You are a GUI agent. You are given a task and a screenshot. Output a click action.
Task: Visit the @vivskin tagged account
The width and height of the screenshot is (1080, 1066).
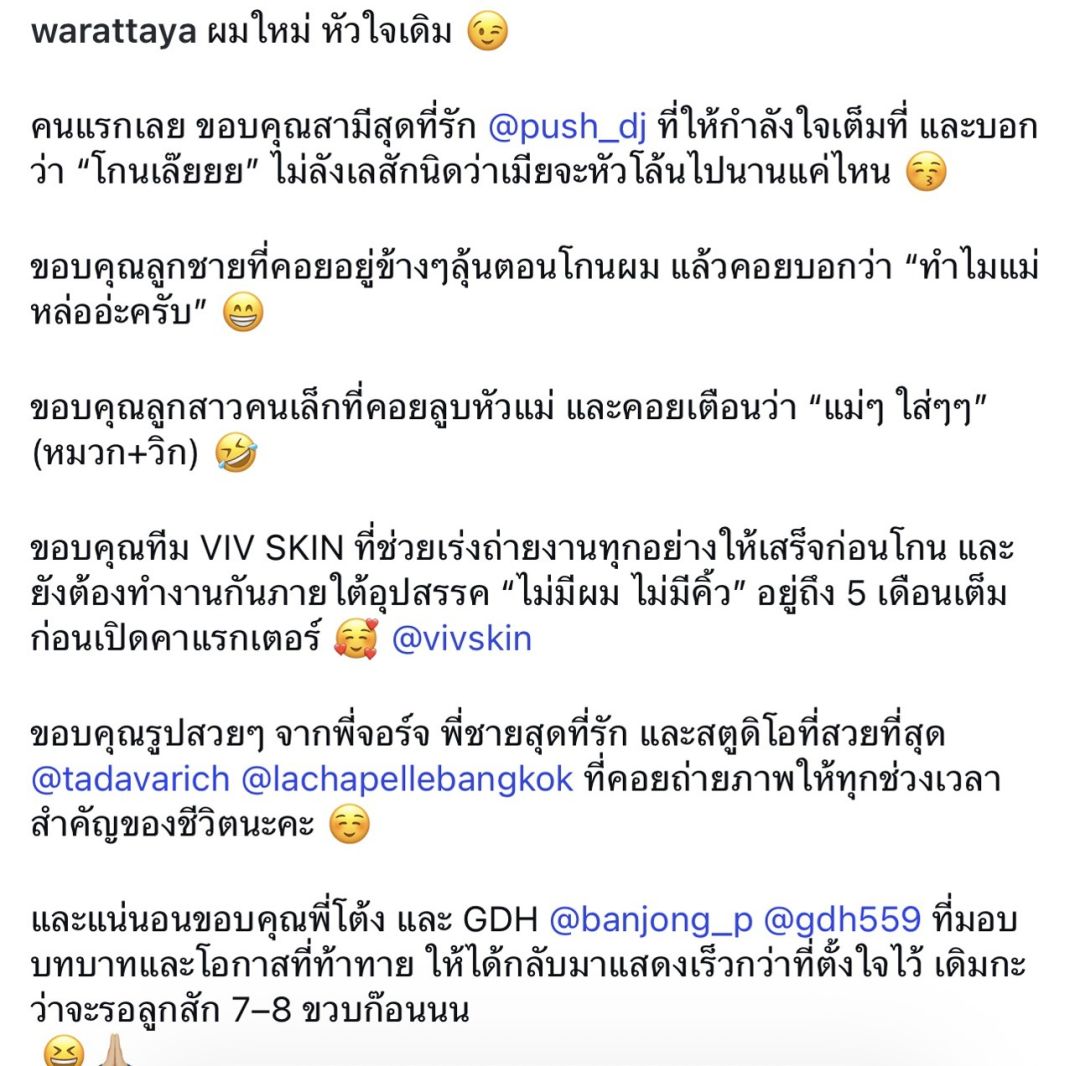(x=461, y=639)
